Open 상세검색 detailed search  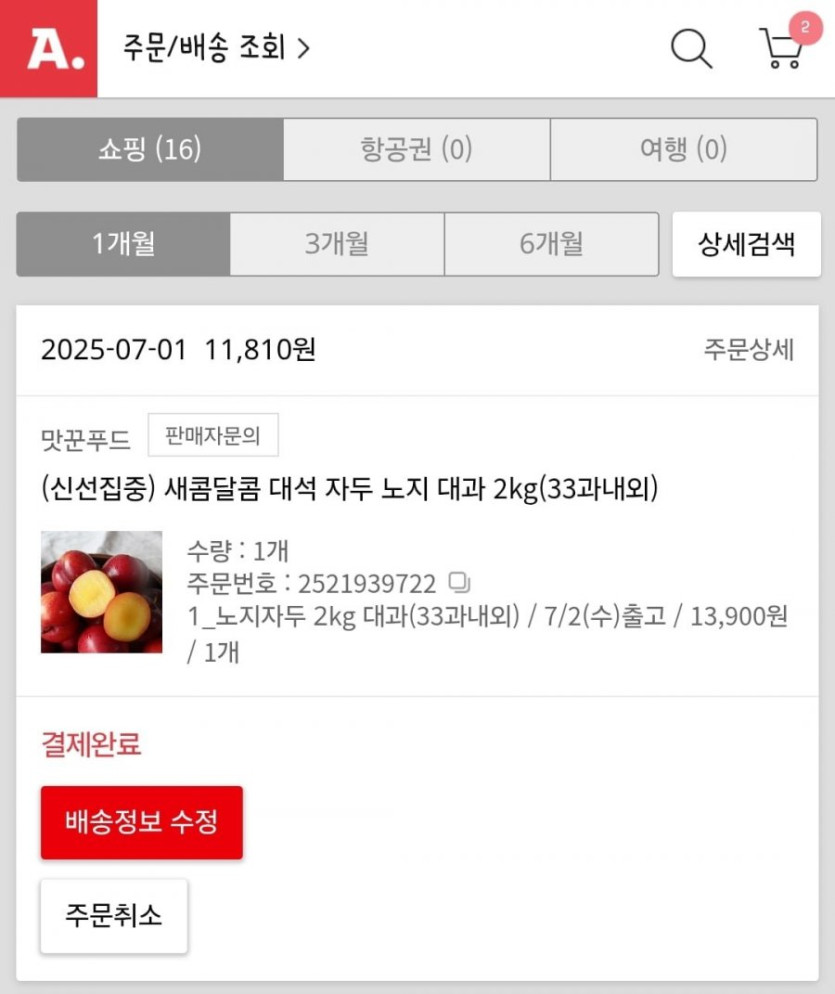(x=746, y=244)
